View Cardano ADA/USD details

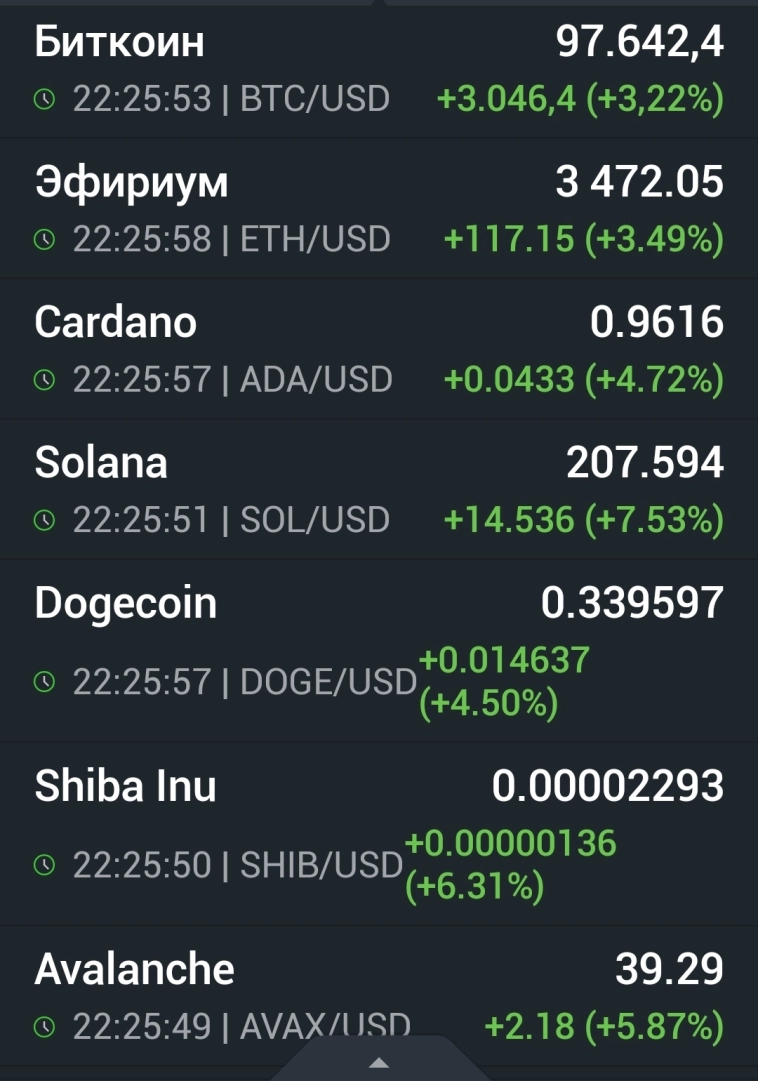[378, 350]
